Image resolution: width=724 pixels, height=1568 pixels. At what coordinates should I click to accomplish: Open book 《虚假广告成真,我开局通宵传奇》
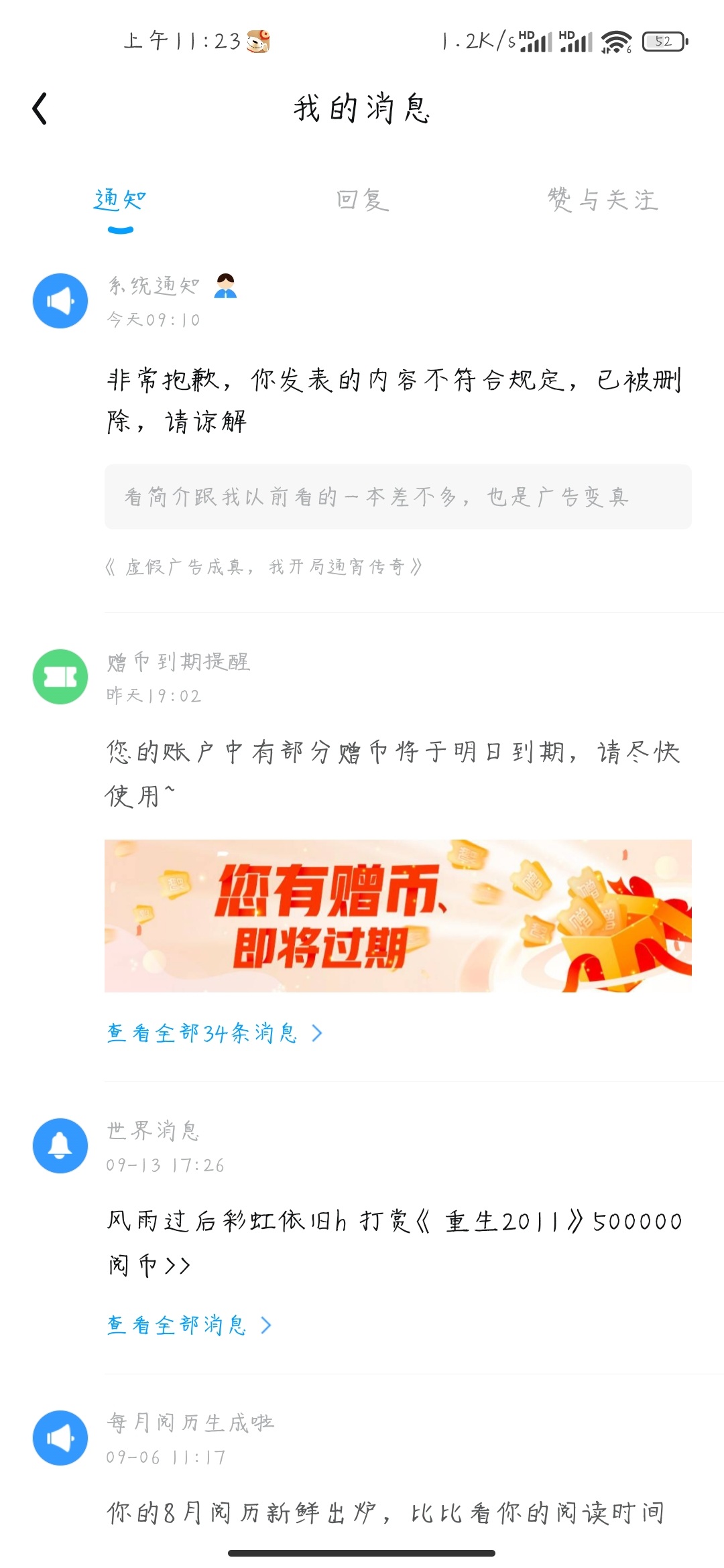pyautogui.click(x=264, y=567)
